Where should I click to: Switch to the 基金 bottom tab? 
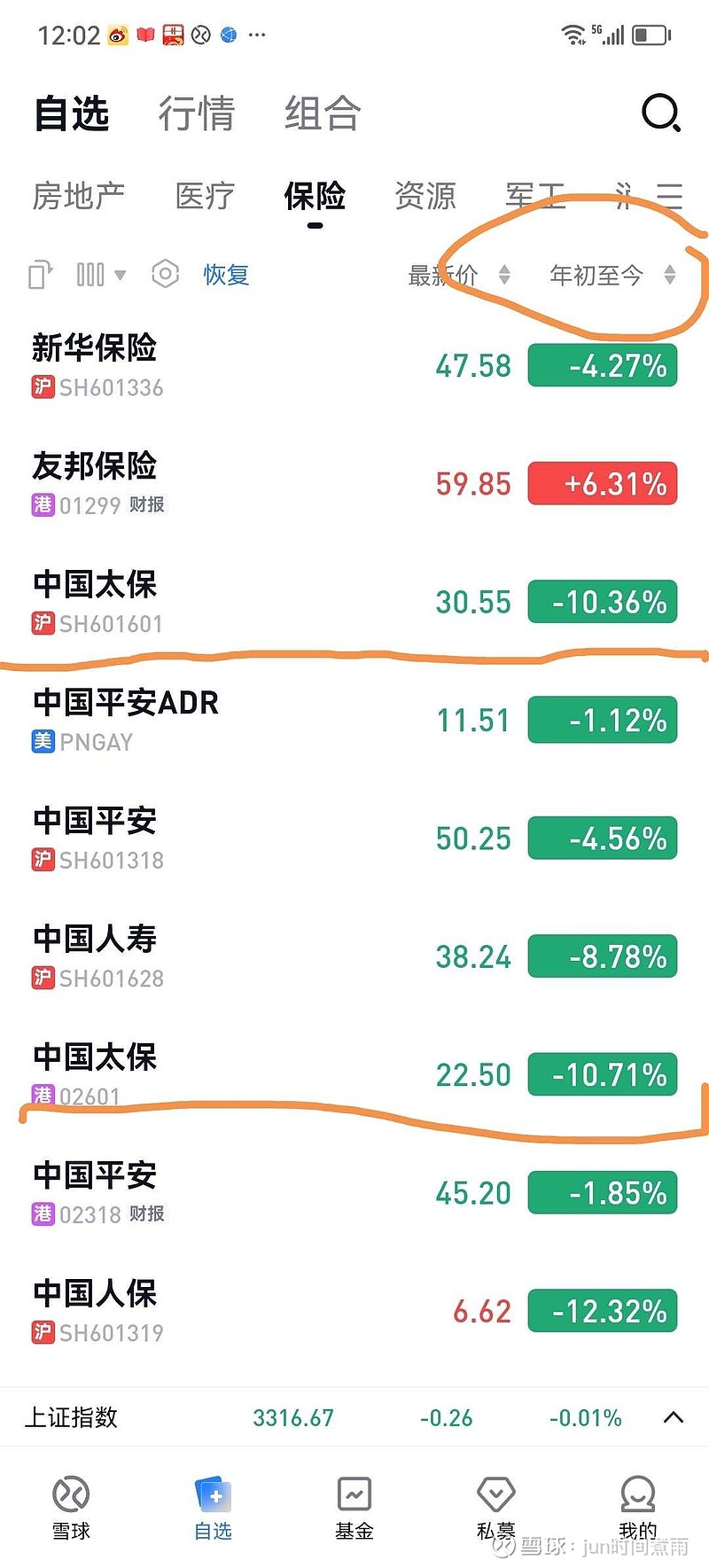pyautogui.click(x=354, y=1508)
